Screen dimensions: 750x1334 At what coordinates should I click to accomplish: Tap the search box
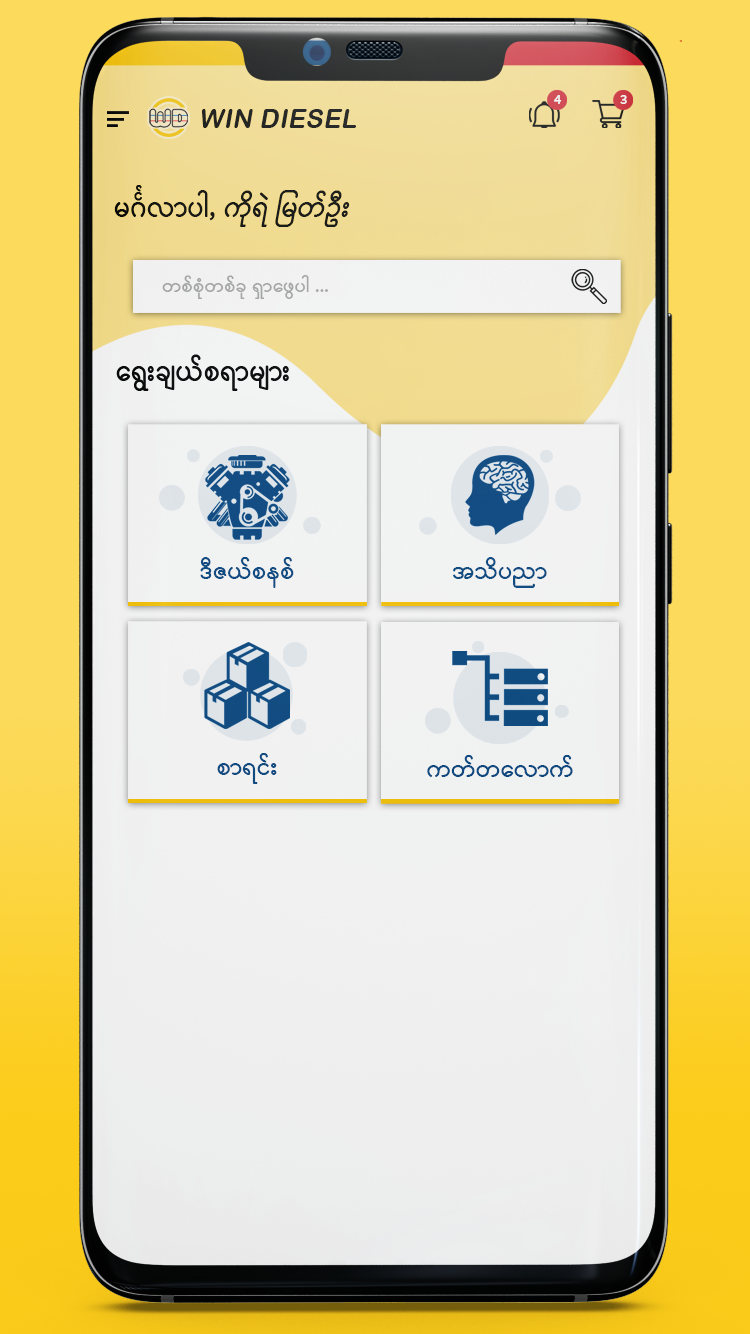pos(377,287)
